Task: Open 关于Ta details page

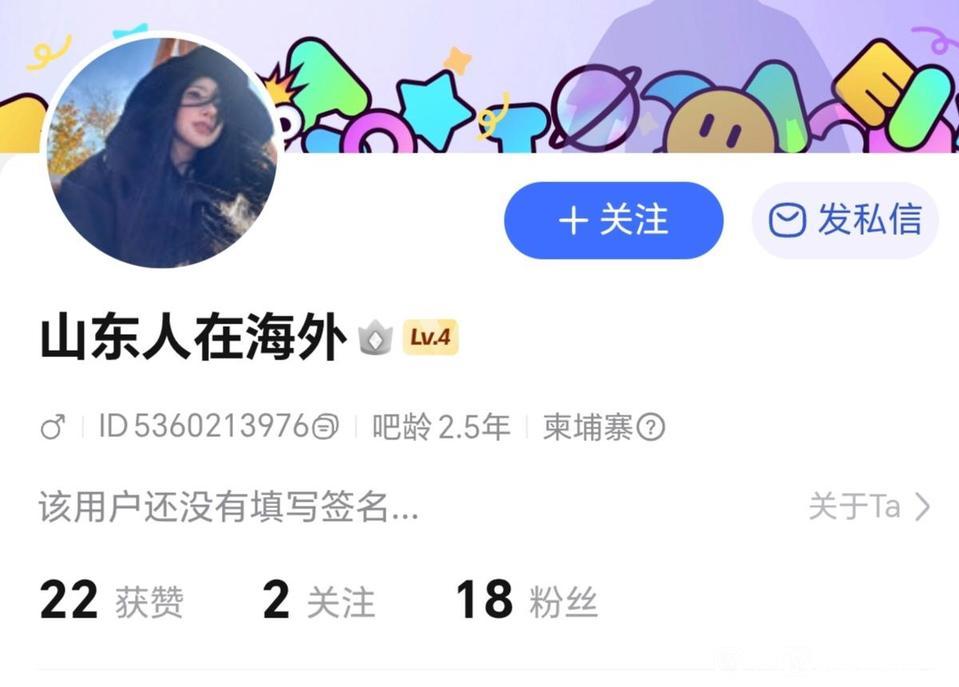Action: (x=869, y=507)
